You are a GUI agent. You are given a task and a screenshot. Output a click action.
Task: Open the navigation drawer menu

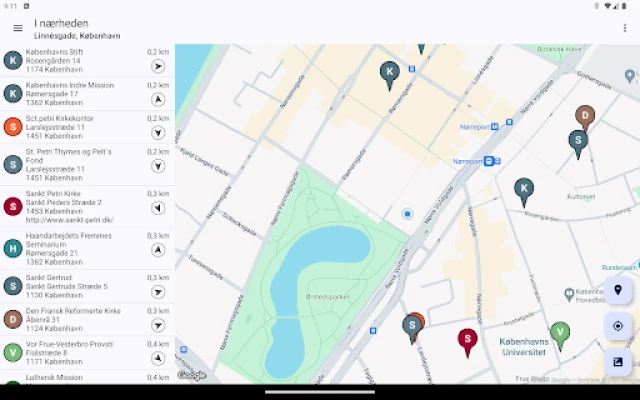pos(18,28)
